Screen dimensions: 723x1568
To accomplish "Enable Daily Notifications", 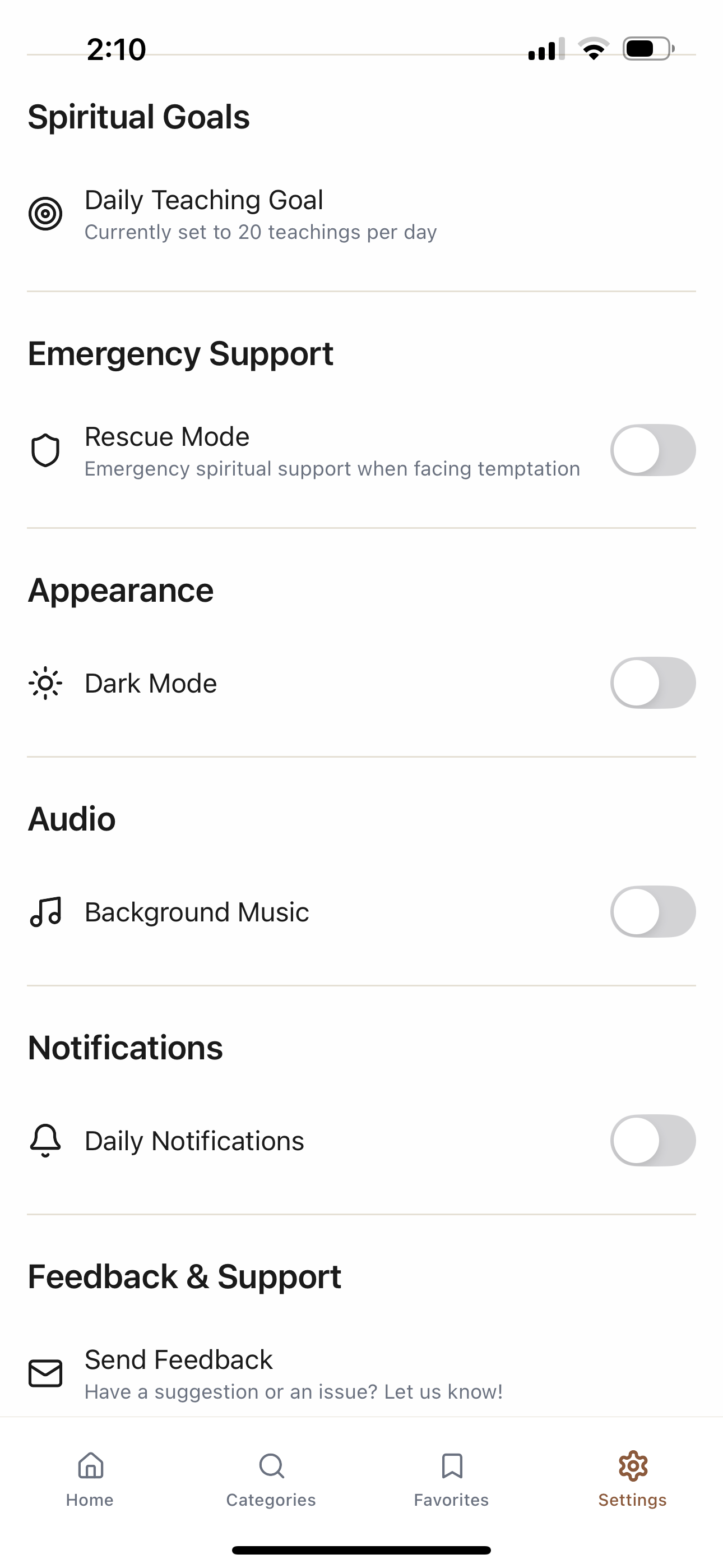I will click(x=653, y=1141).
